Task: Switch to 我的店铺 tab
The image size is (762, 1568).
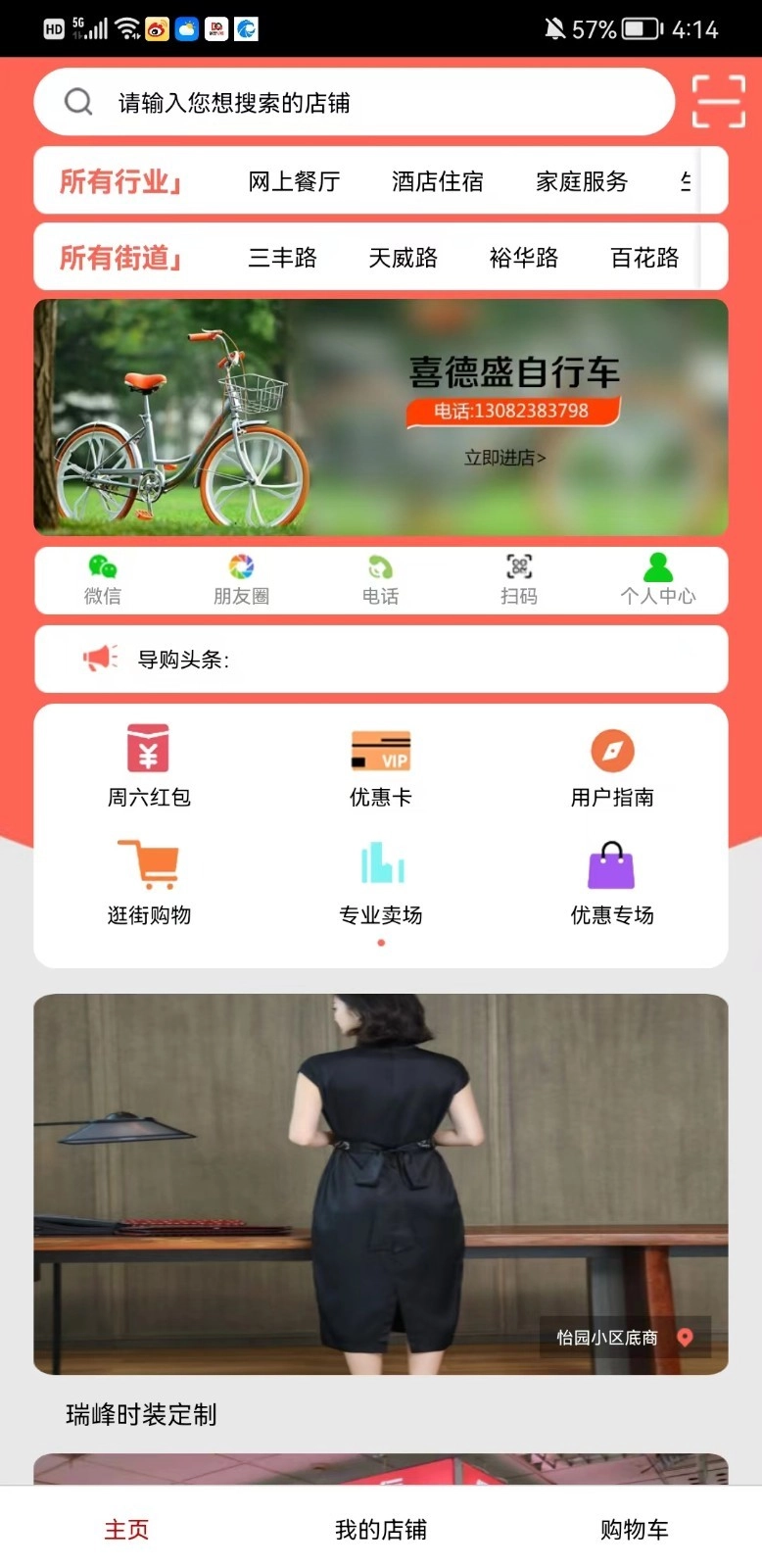Action: coord(380,1529)
